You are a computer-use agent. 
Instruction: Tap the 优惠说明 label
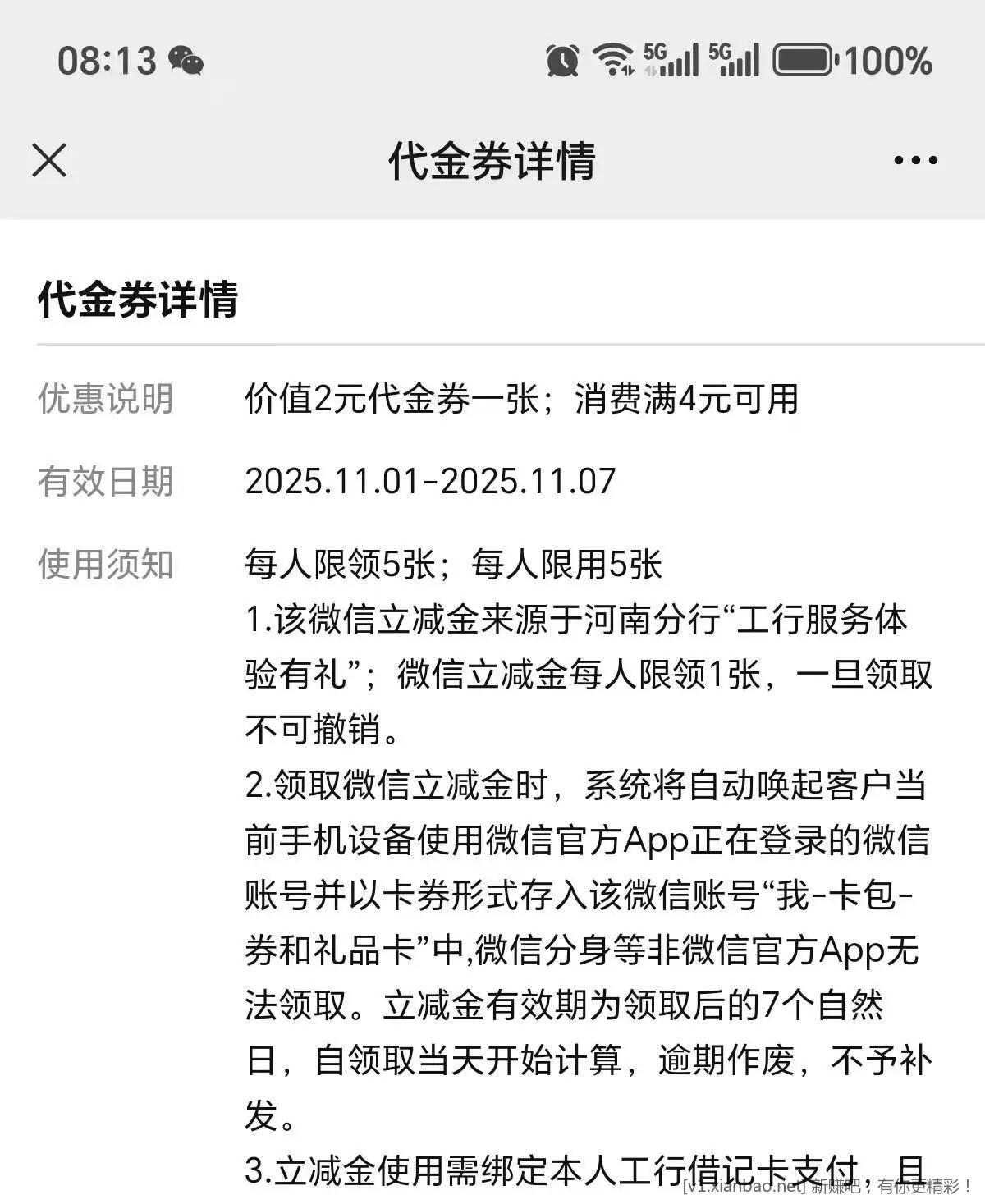[107, 400]
